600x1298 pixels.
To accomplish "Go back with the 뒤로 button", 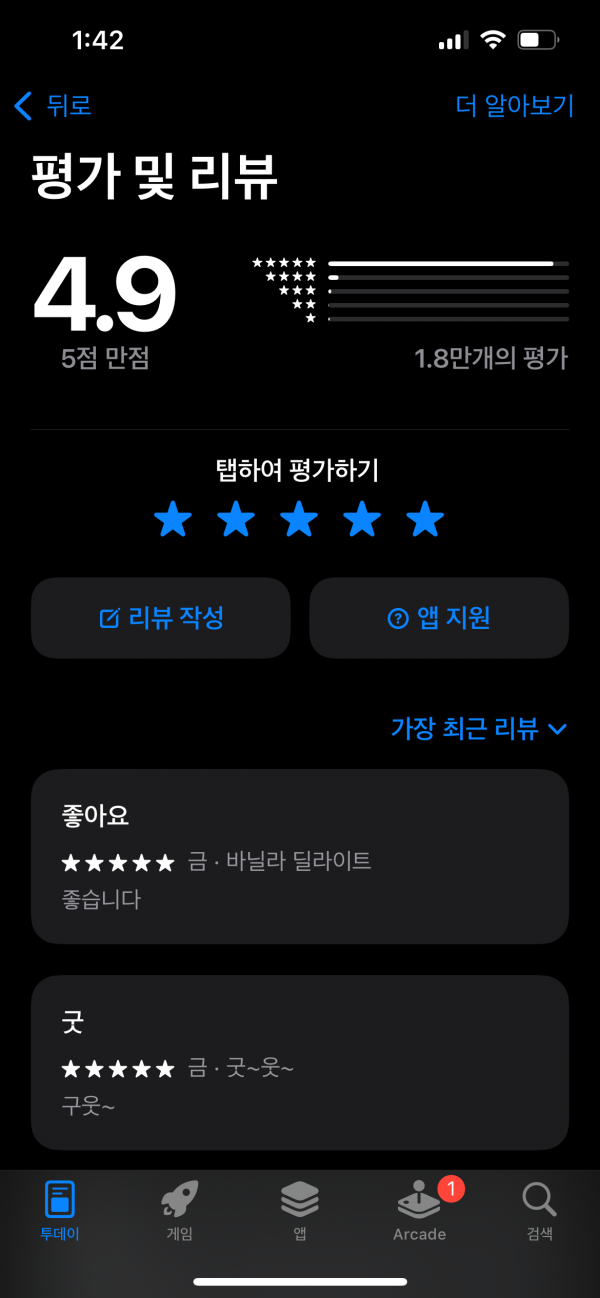I will click(x=53, y=105).
